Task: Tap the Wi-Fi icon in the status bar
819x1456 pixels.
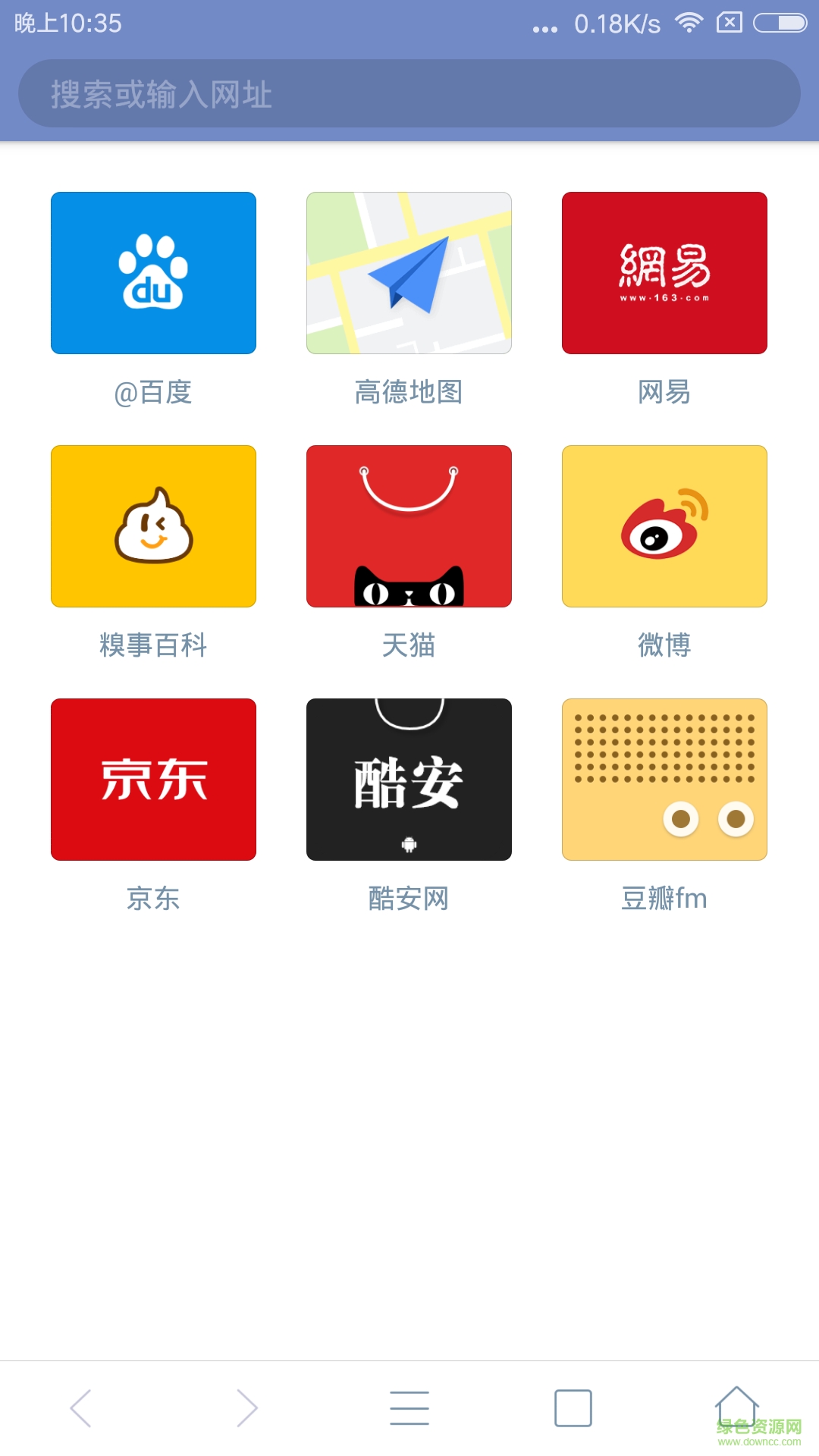Action: 689,23
